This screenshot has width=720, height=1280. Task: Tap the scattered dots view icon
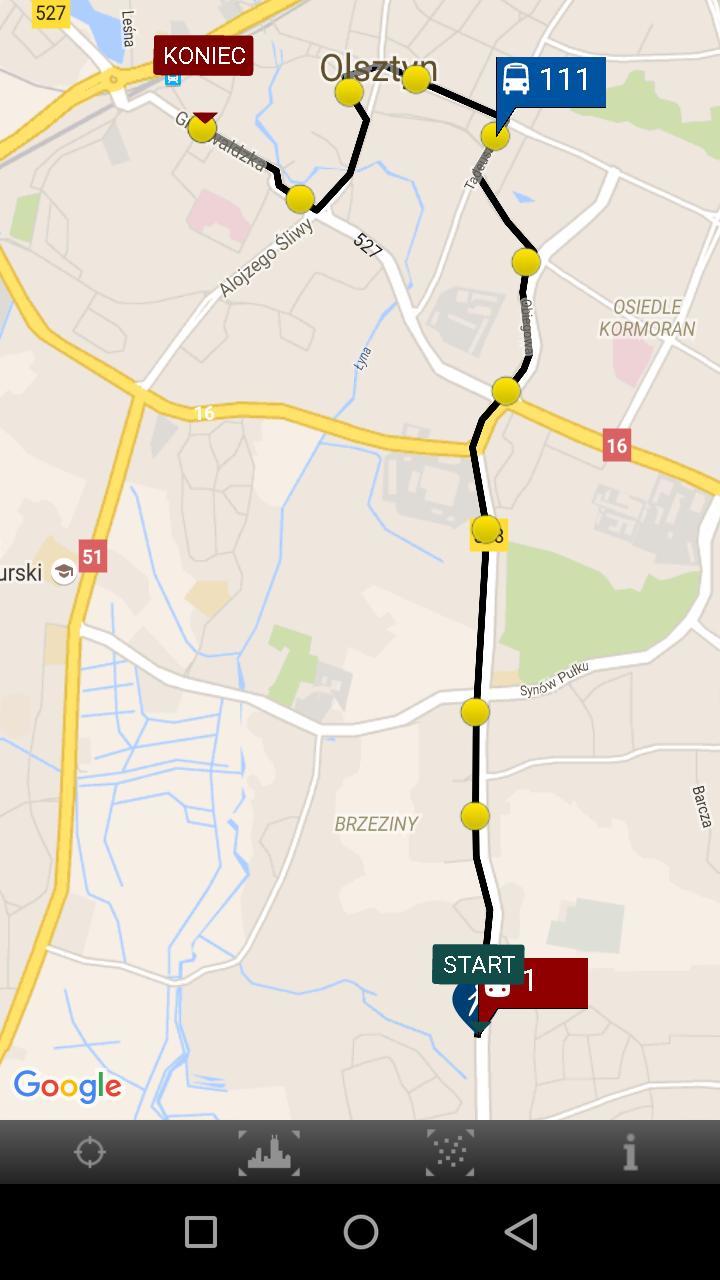(x=450, y=1152)
